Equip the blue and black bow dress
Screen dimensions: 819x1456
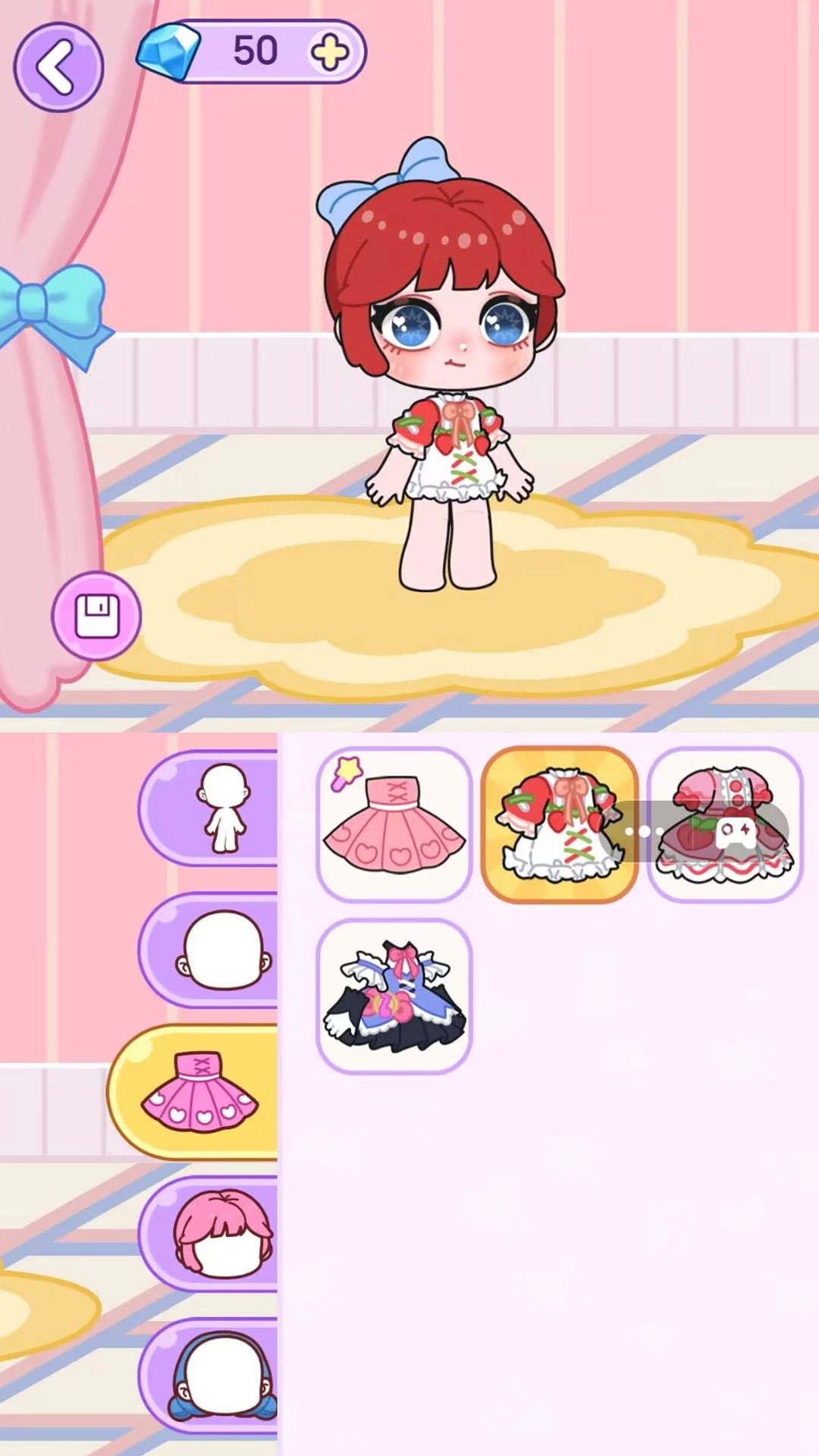(x=394, y=996)
